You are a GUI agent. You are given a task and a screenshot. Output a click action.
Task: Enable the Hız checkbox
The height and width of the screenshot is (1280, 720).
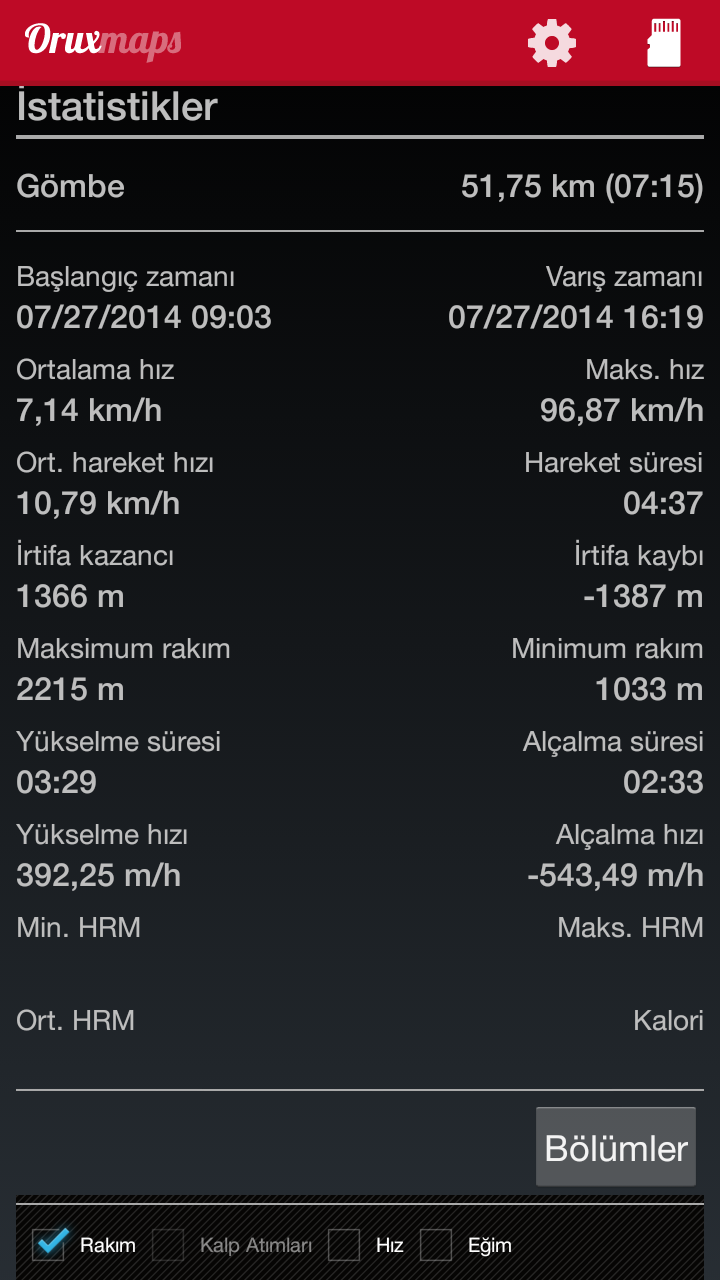[344, 1245]
